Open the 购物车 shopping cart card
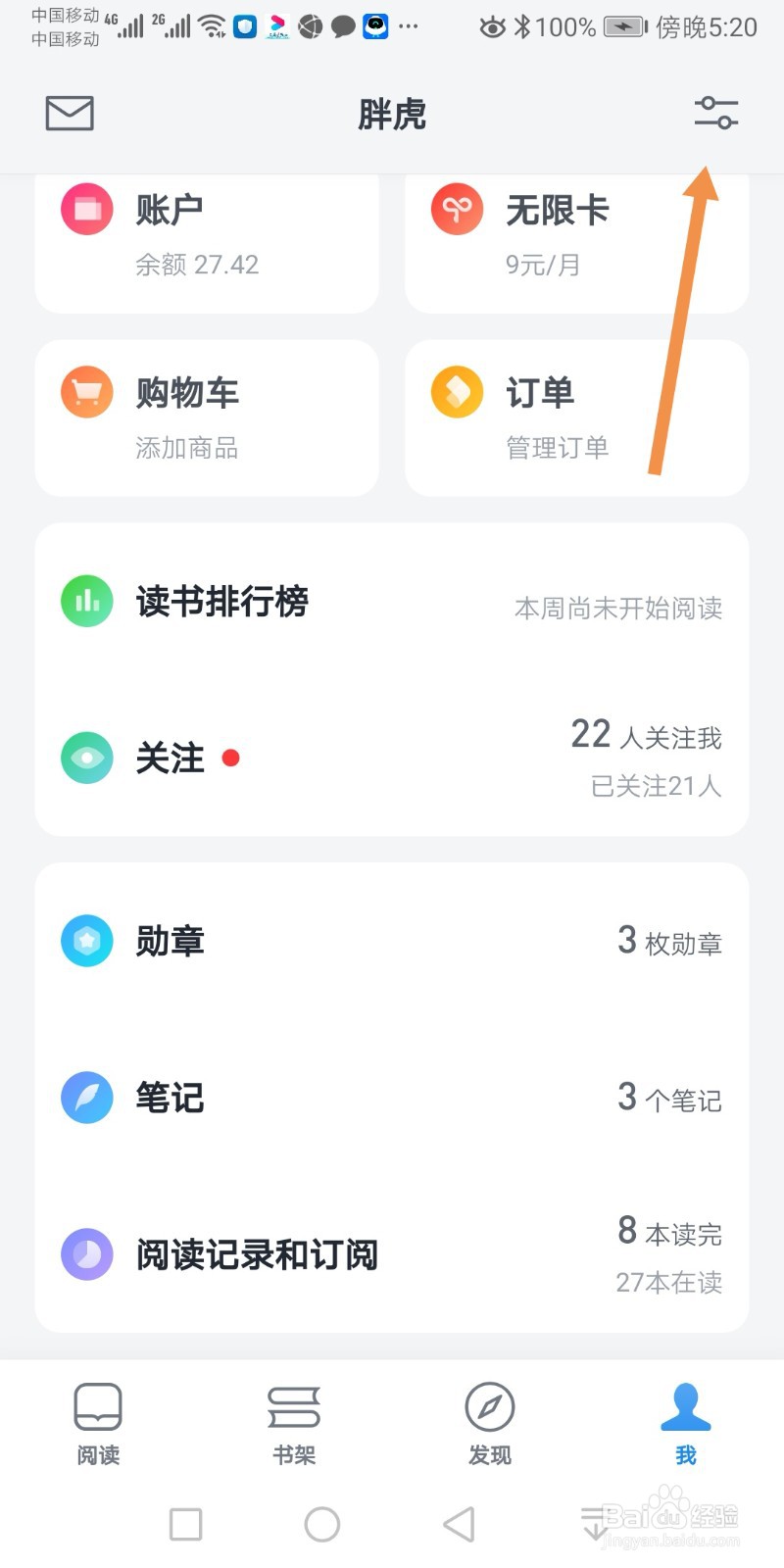Image resolution: width=784 pixels, height=1568 pixels. 207,418
